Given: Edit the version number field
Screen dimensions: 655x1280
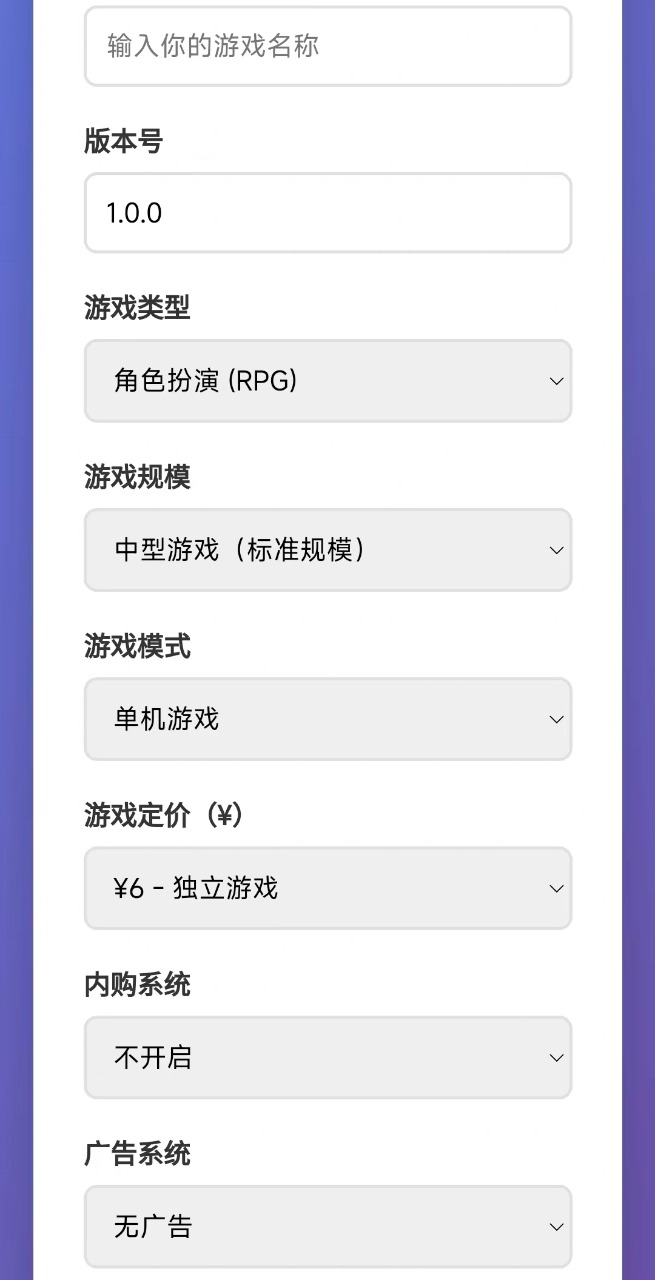Looking at the screenshot, I should [327, 213].
